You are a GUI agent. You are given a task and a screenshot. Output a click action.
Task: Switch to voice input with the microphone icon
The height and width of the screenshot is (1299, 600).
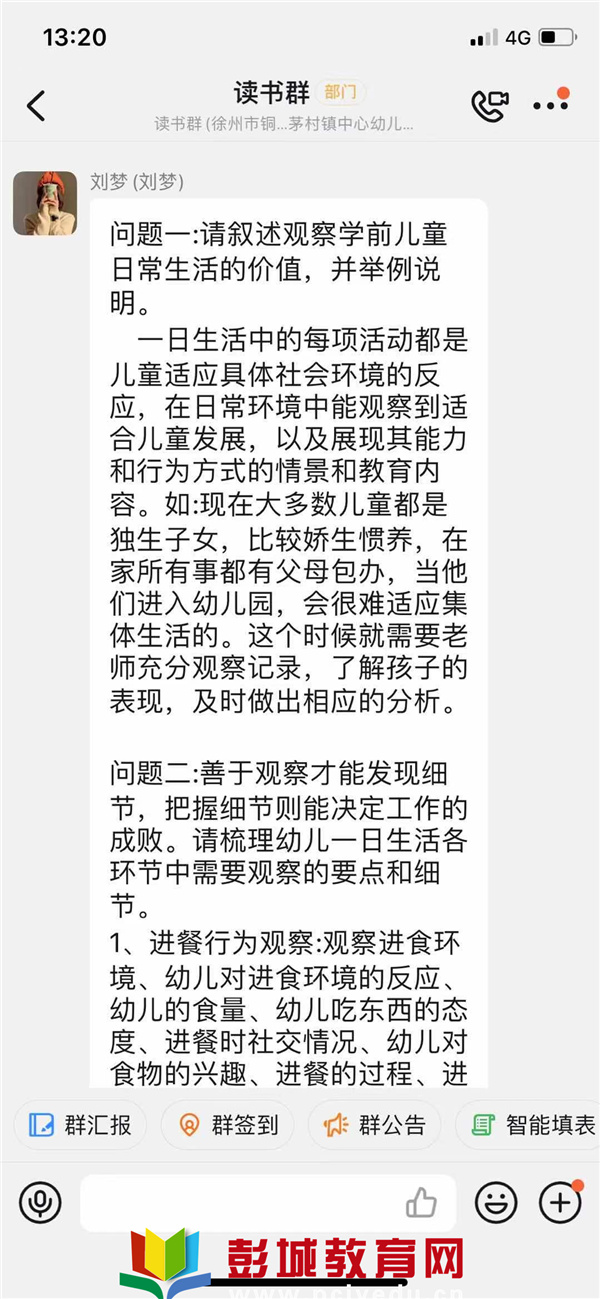[40, 1203]
